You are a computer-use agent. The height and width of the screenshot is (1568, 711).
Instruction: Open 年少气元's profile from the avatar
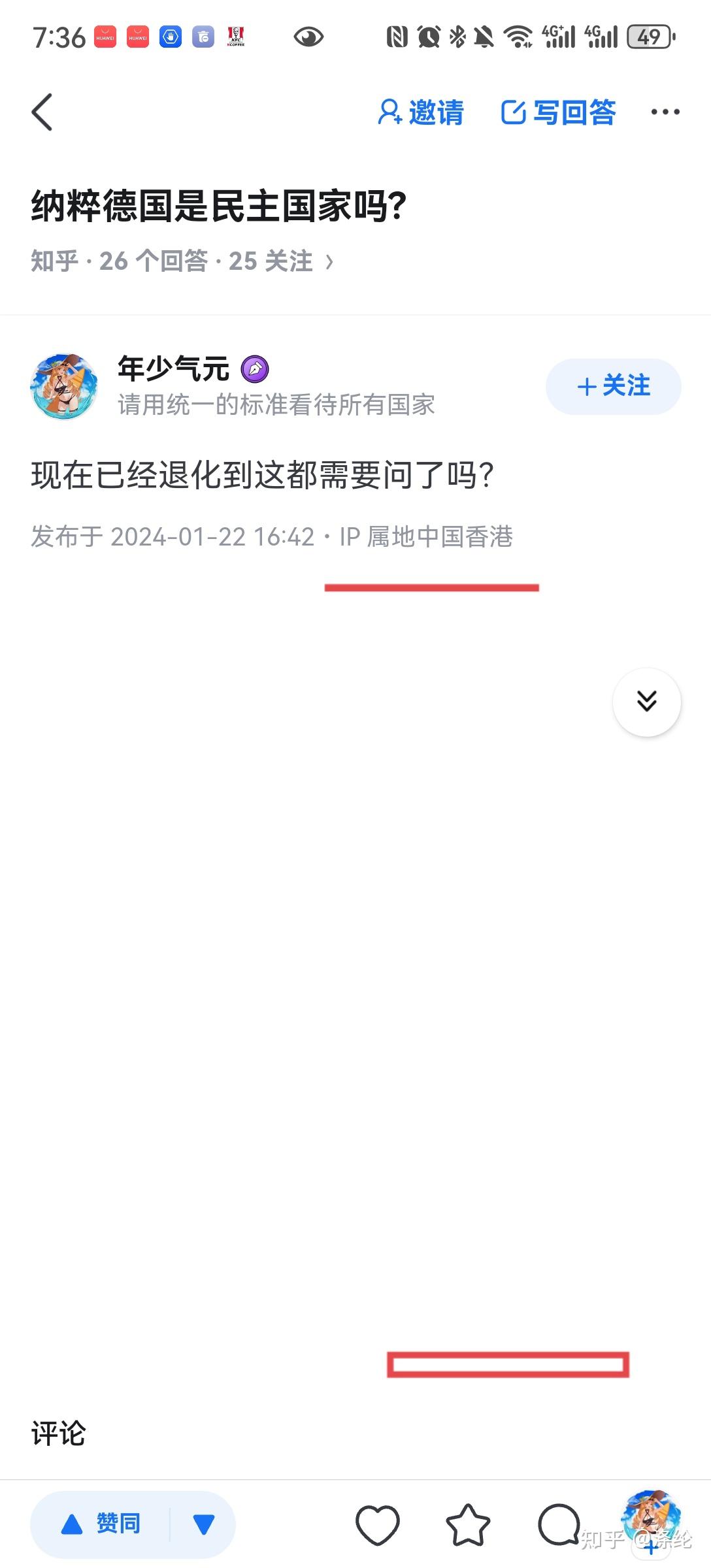pos(64,386)
